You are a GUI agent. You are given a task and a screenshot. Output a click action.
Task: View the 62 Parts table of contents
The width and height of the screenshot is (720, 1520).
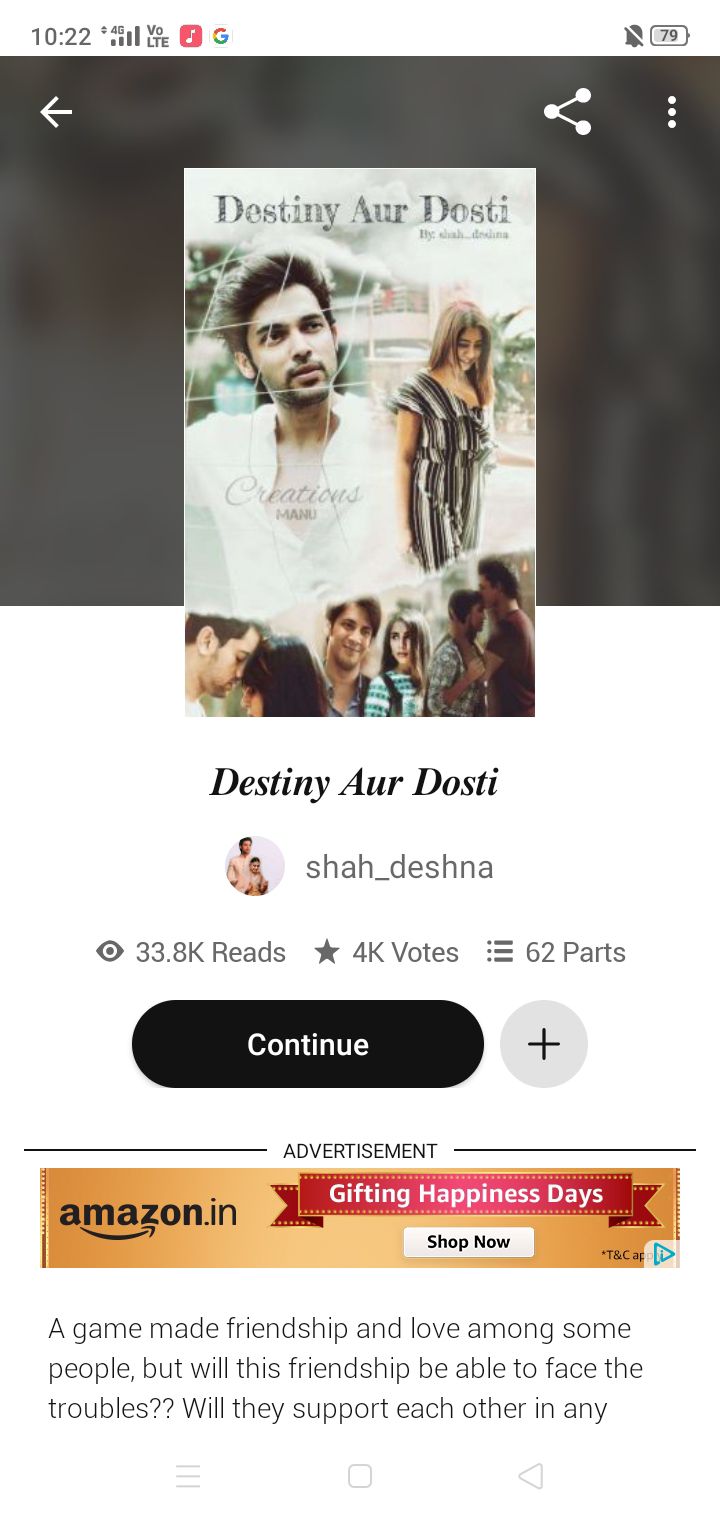coord(556,952)
